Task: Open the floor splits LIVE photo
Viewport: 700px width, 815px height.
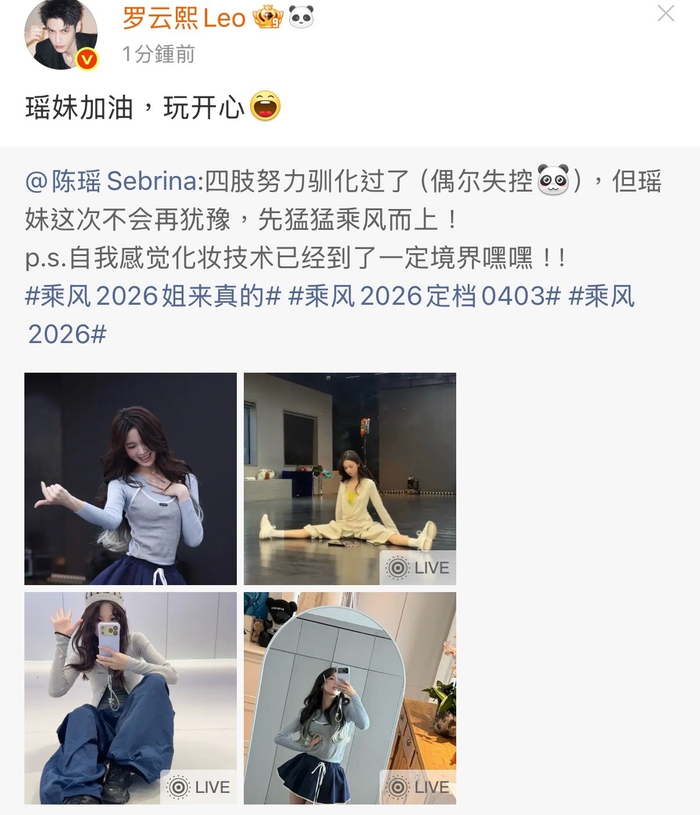Action: 350,478
